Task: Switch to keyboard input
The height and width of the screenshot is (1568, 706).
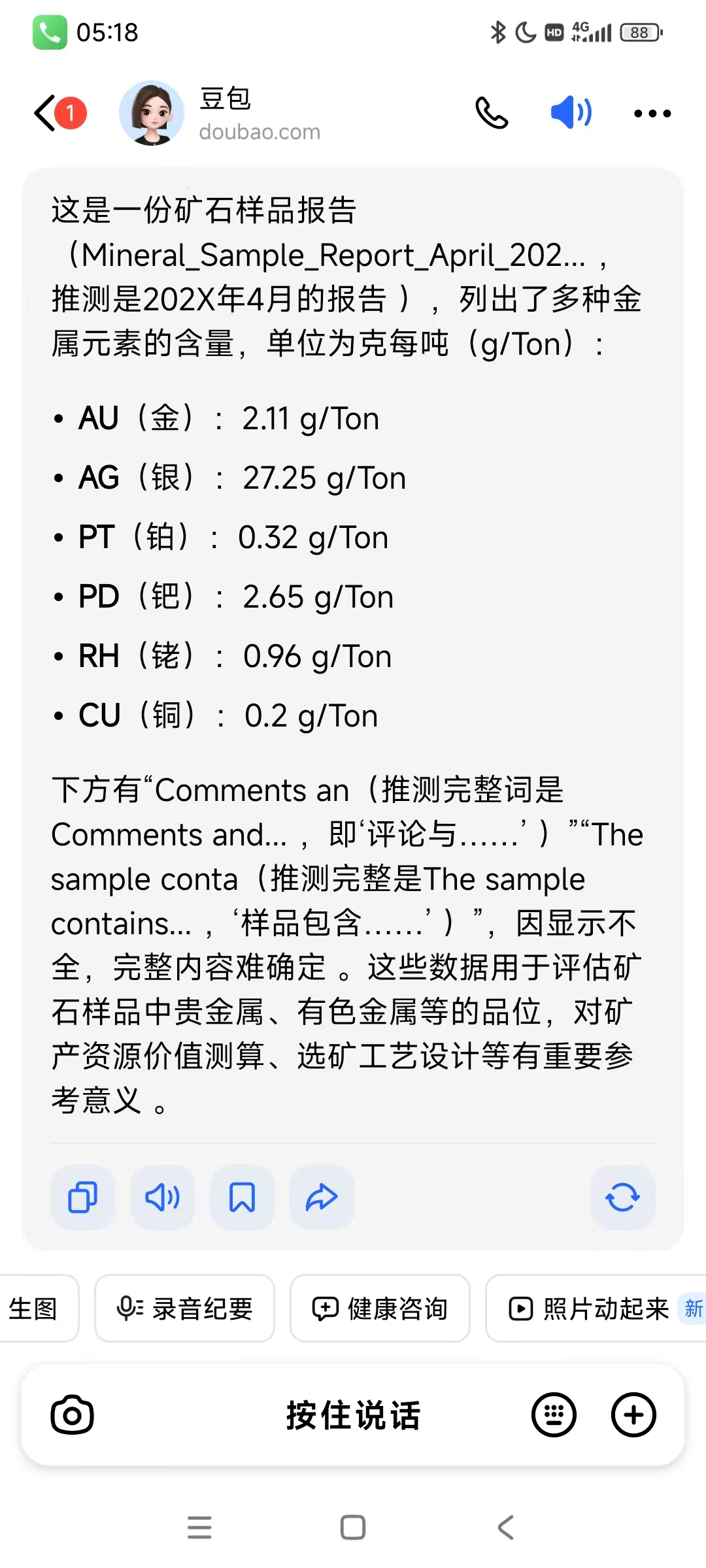Action: pyautogui.click(x=554, y=1415)
